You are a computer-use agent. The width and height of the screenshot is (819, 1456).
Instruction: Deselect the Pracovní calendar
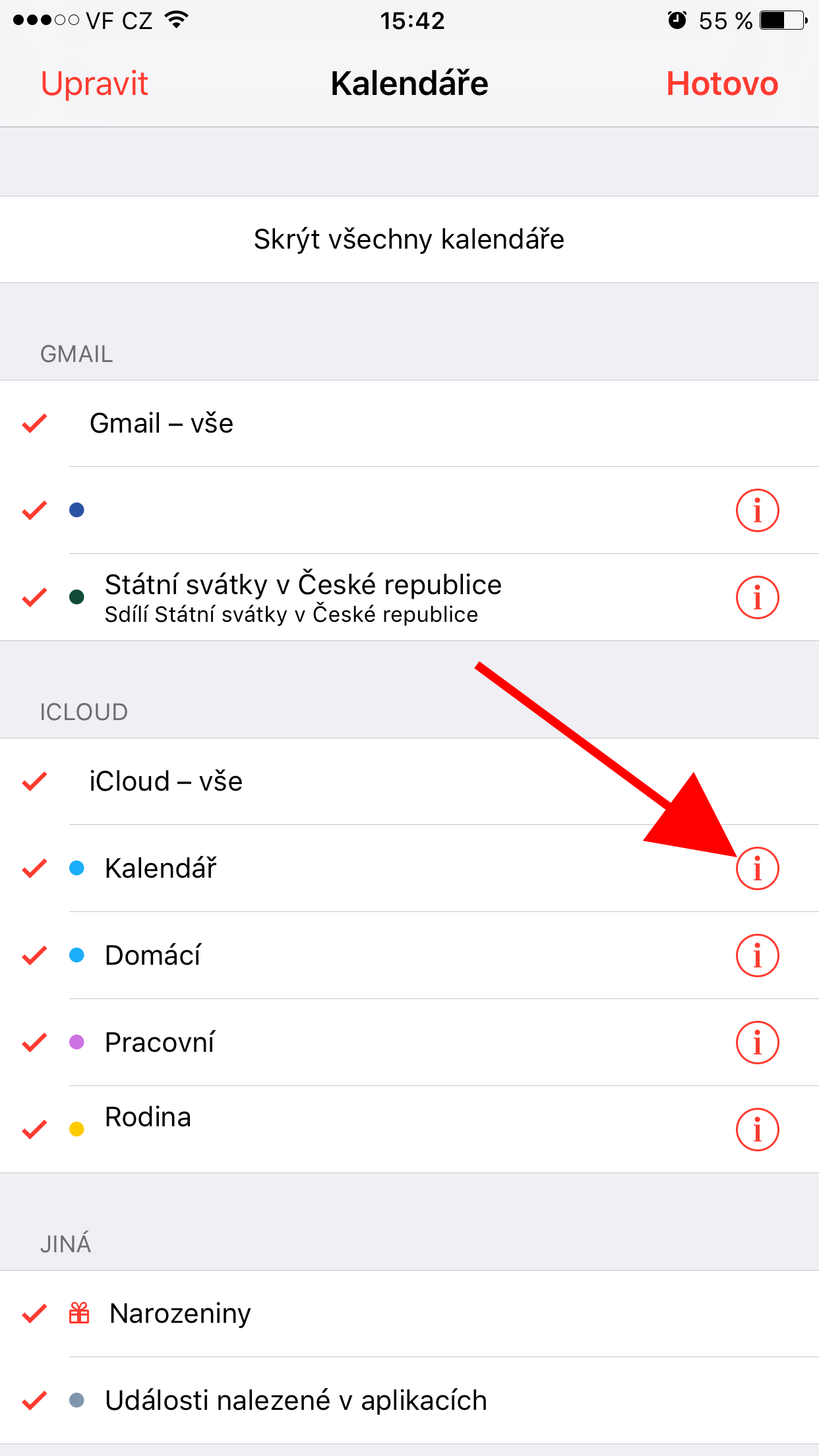click(x=160, y=1043)
